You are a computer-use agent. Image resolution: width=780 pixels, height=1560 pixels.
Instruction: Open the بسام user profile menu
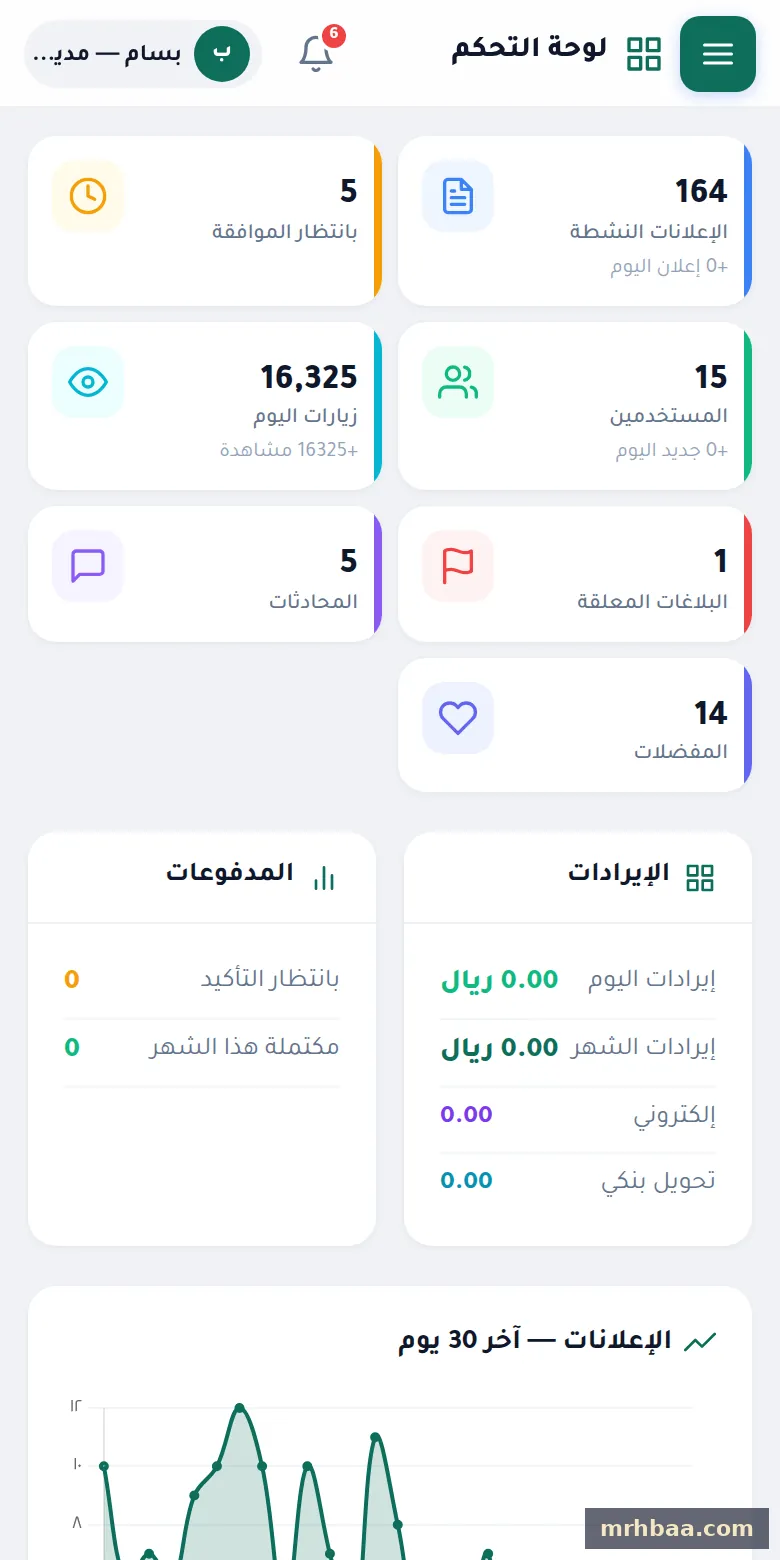(x=143, y=54)
